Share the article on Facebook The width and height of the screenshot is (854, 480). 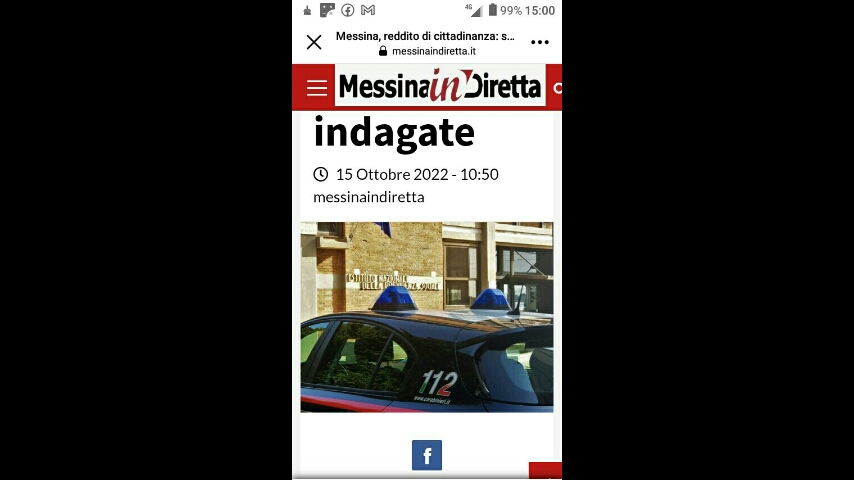click(x=427, y=456)
